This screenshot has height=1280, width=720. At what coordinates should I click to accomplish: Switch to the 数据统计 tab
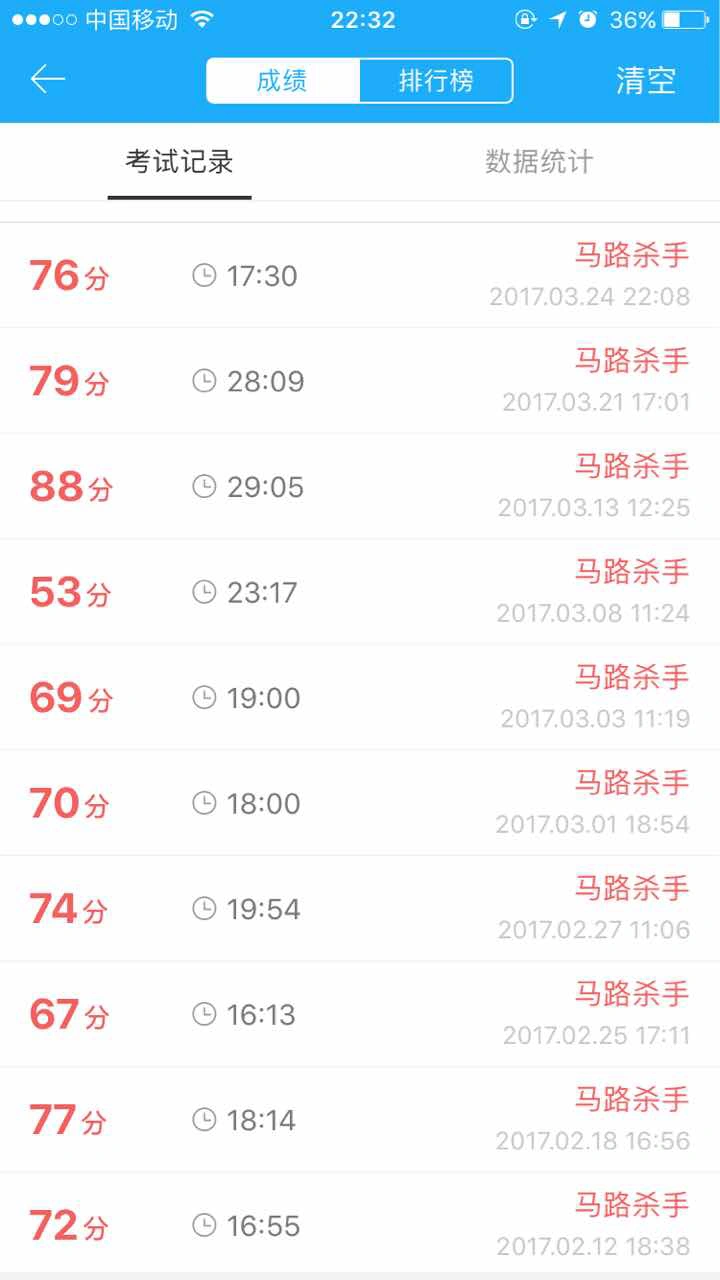click(x=539, y=162)
